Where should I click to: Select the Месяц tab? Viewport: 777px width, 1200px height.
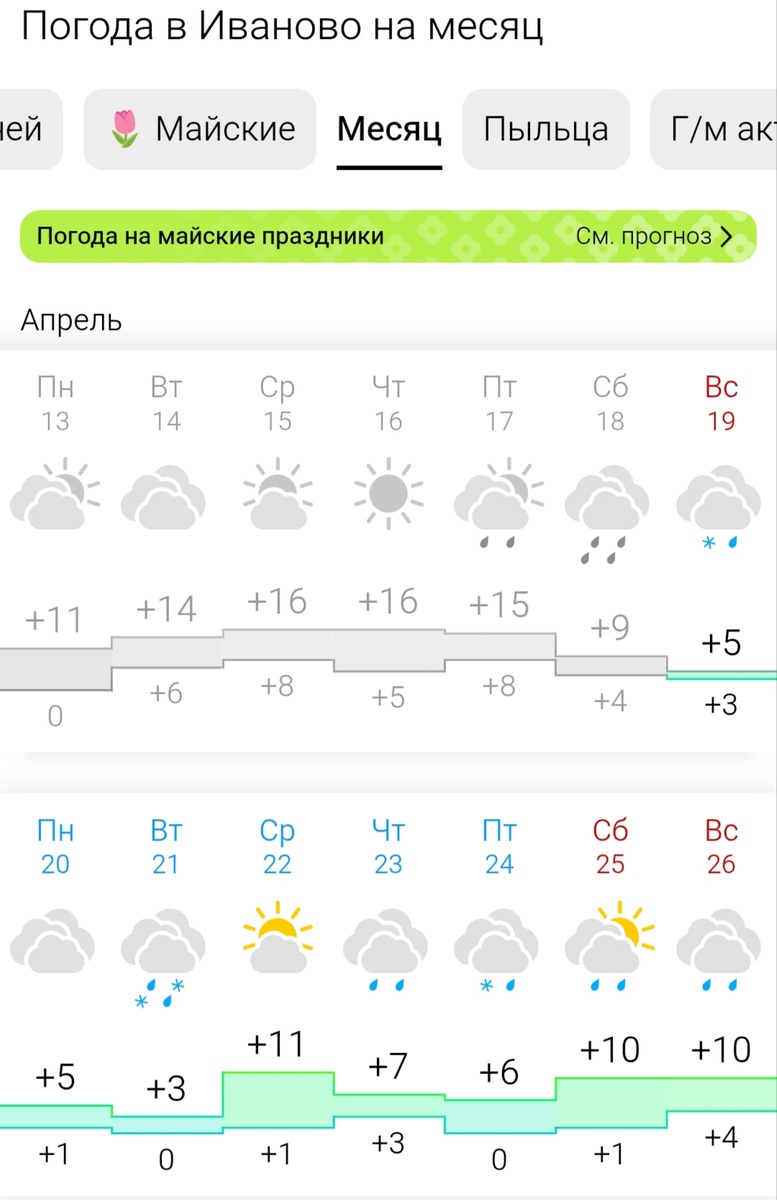click(389, 129)
